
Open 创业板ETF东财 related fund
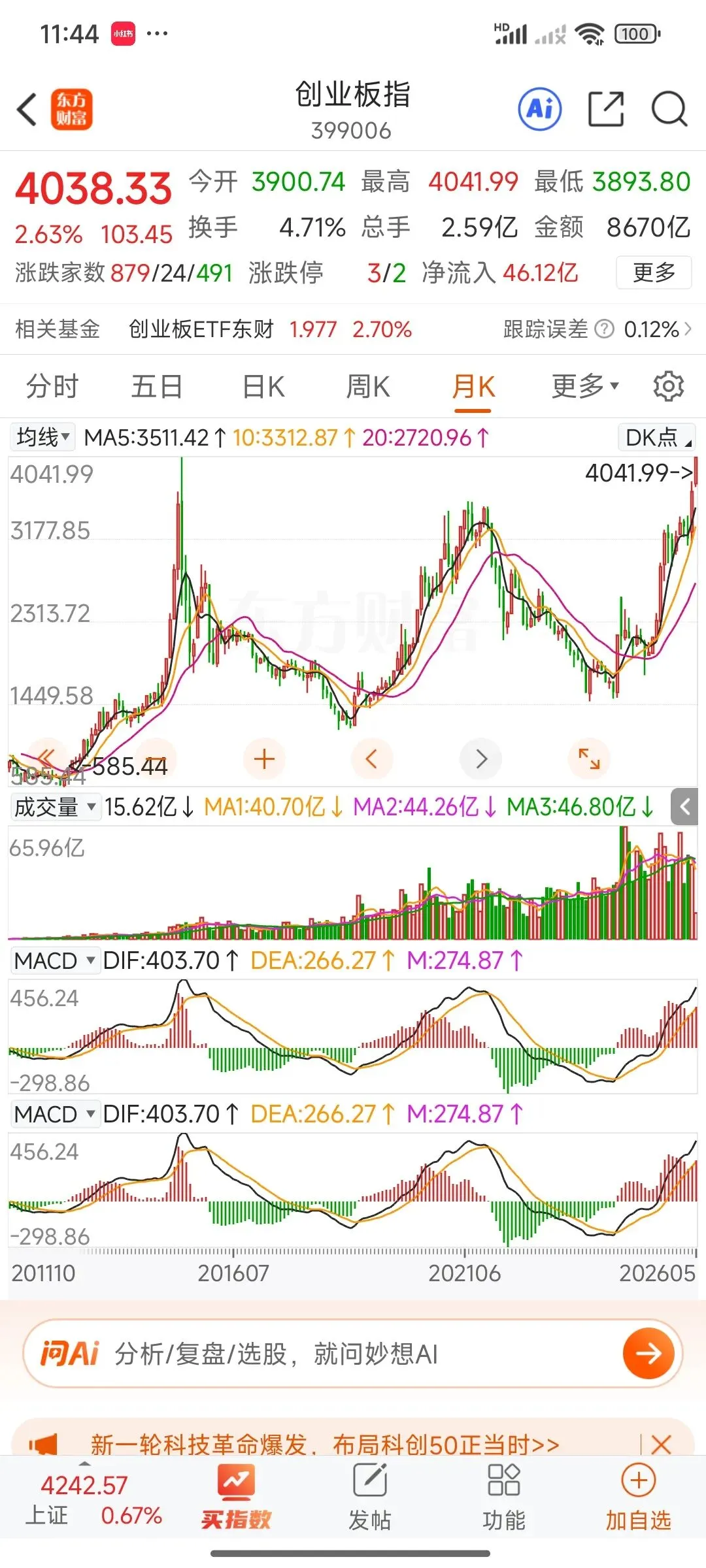(x=201, y=329)
